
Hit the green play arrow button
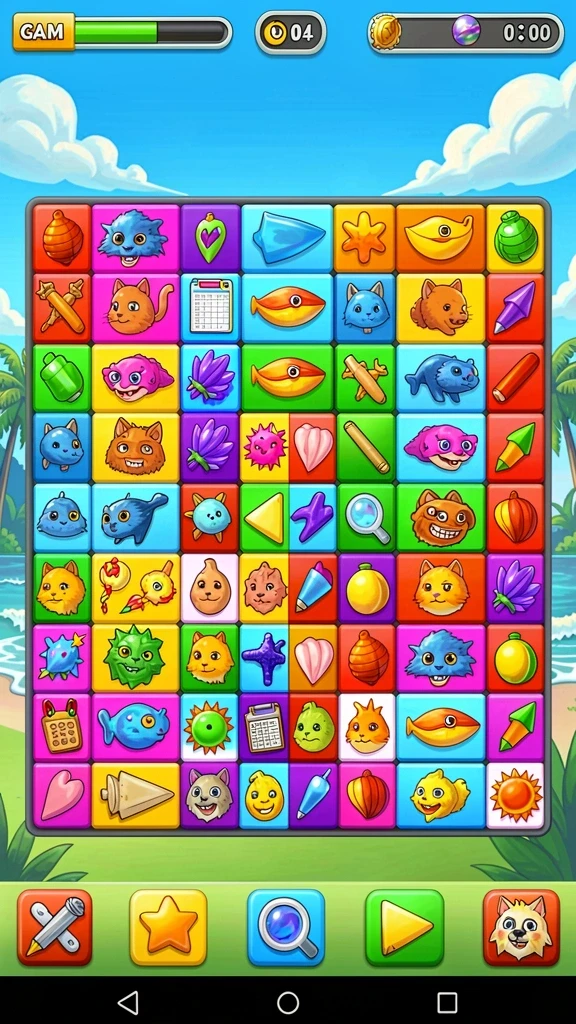[x=404, y=927]
